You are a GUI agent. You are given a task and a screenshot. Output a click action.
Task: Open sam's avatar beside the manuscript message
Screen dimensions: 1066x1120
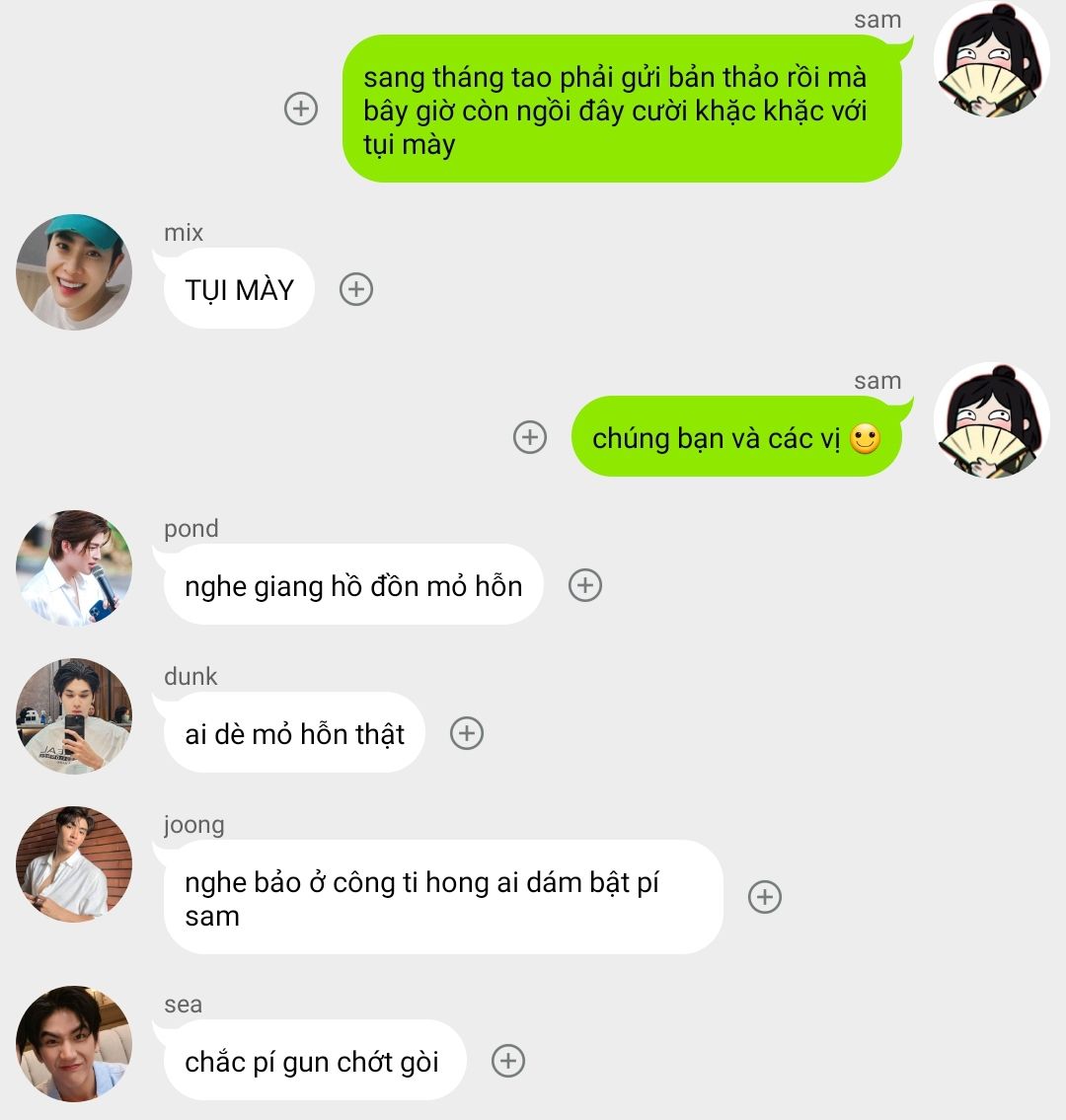[x=992, y=59]
